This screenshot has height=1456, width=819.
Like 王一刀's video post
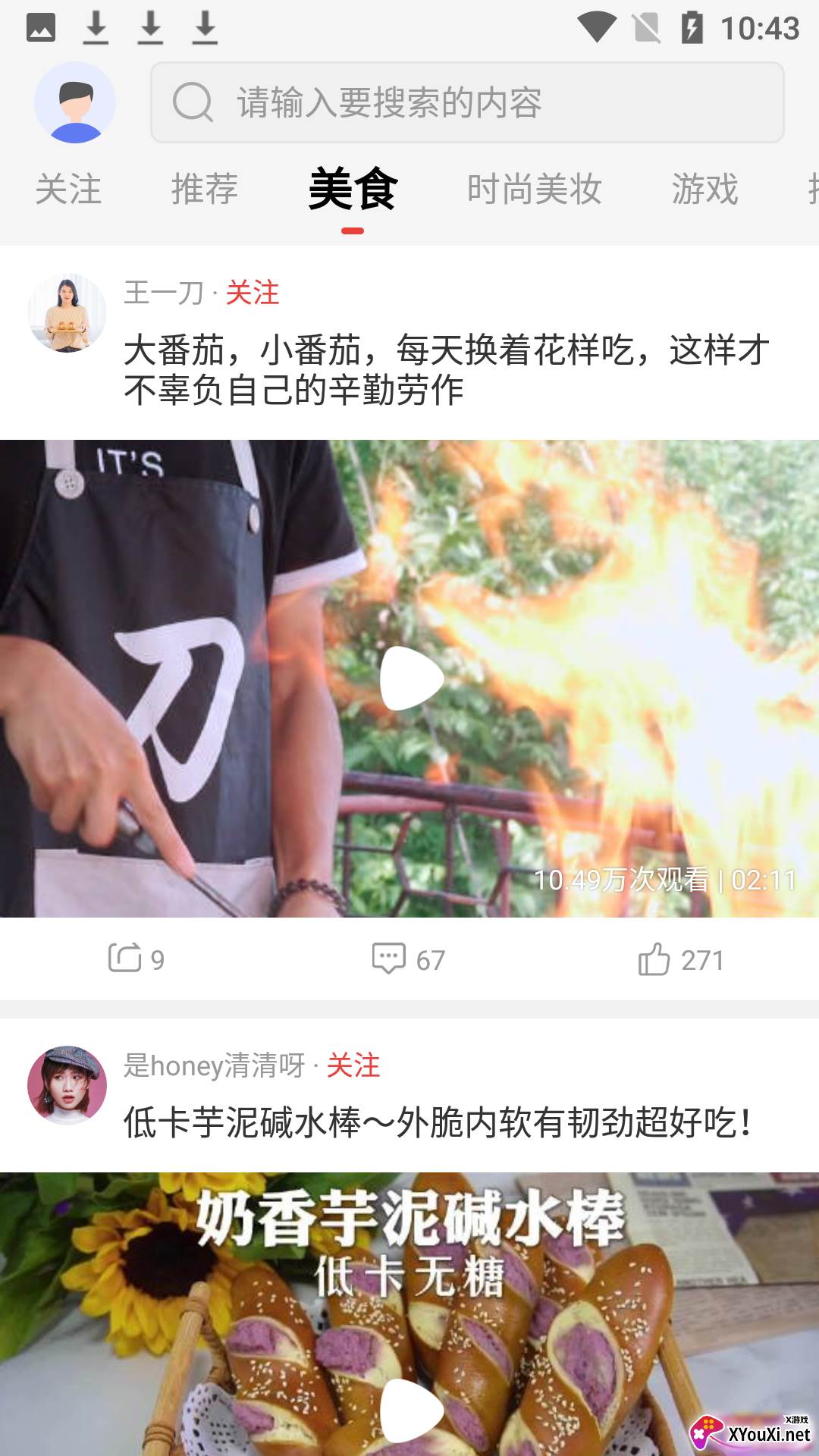tap(680, 959)
